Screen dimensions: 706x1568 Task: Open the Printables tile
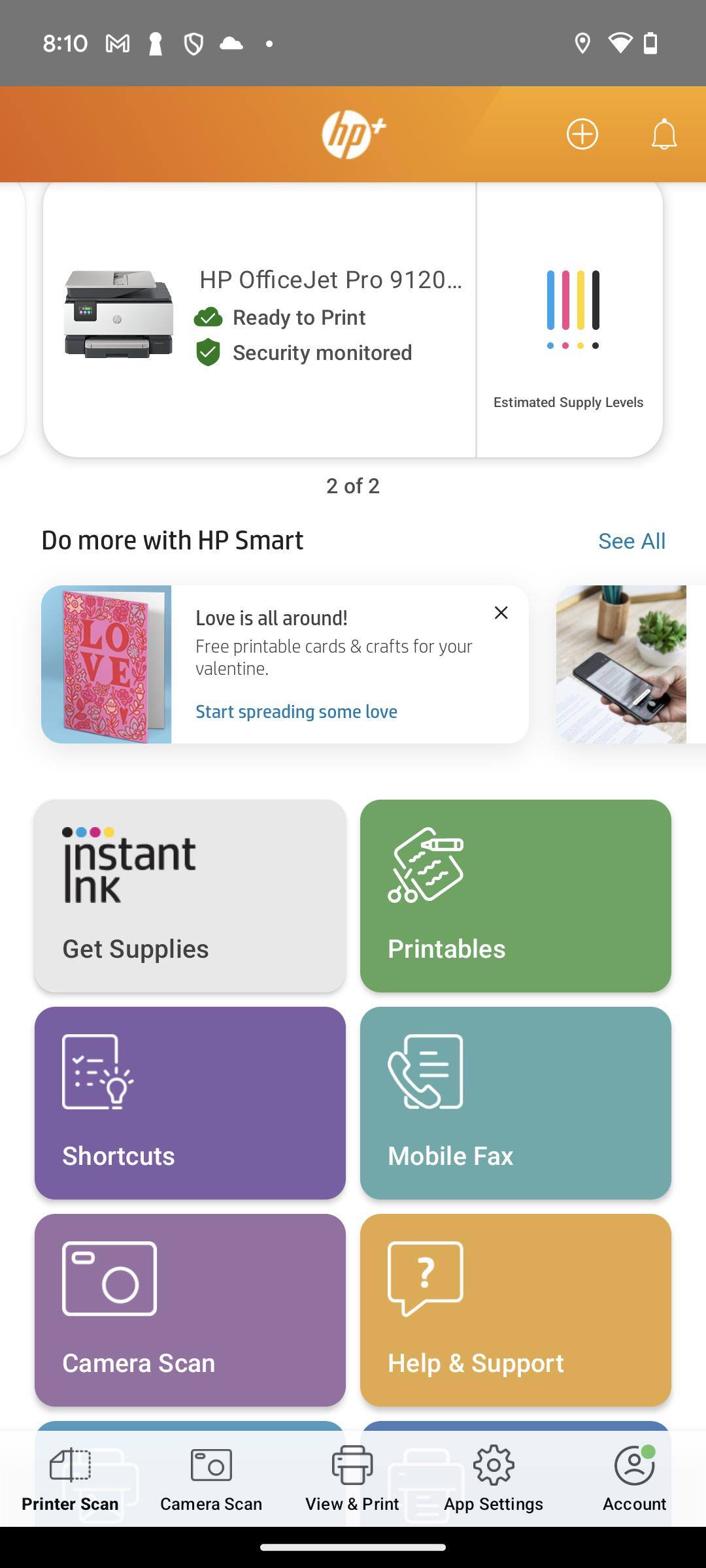click(515, 895)
